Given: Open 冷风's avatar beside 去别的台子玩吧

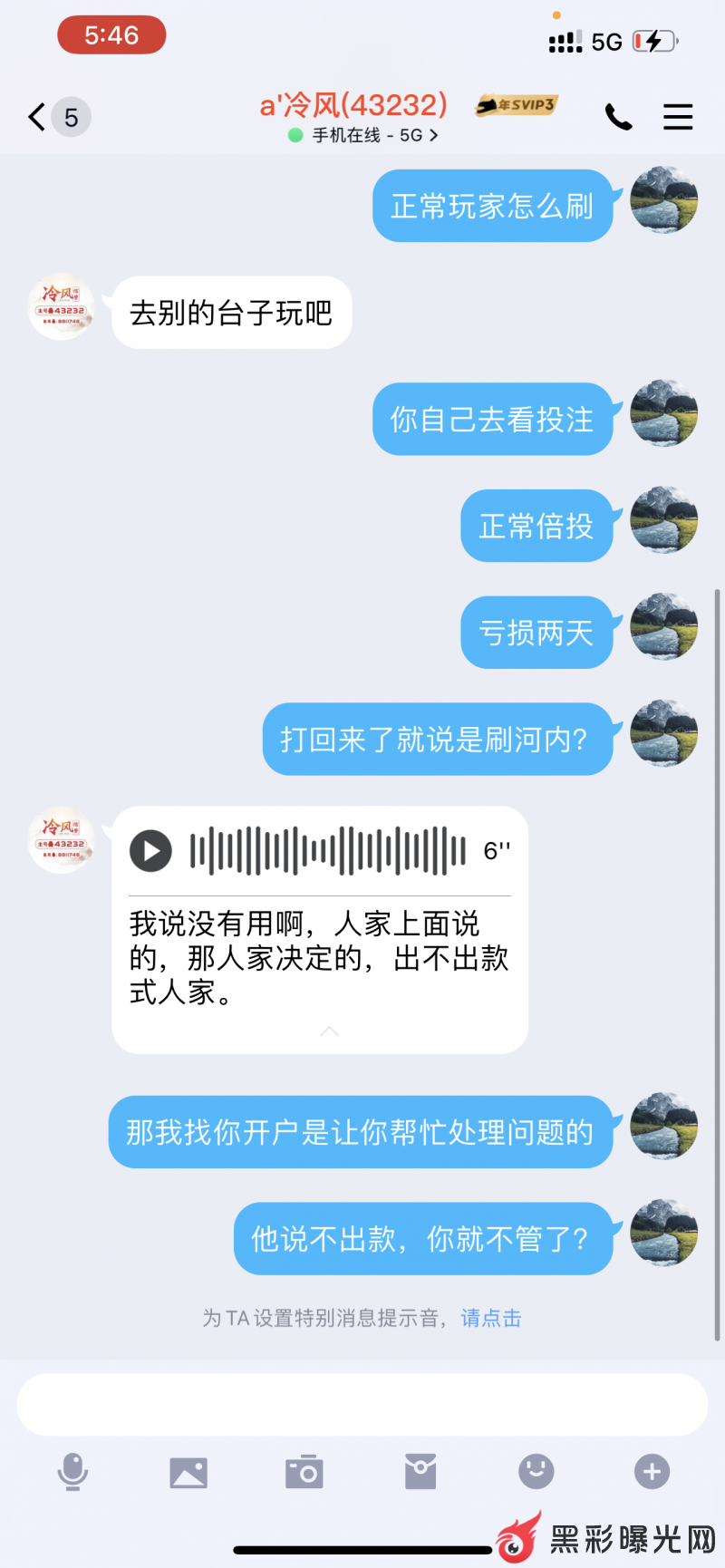Looking at the screenshot, I should 61,307.
